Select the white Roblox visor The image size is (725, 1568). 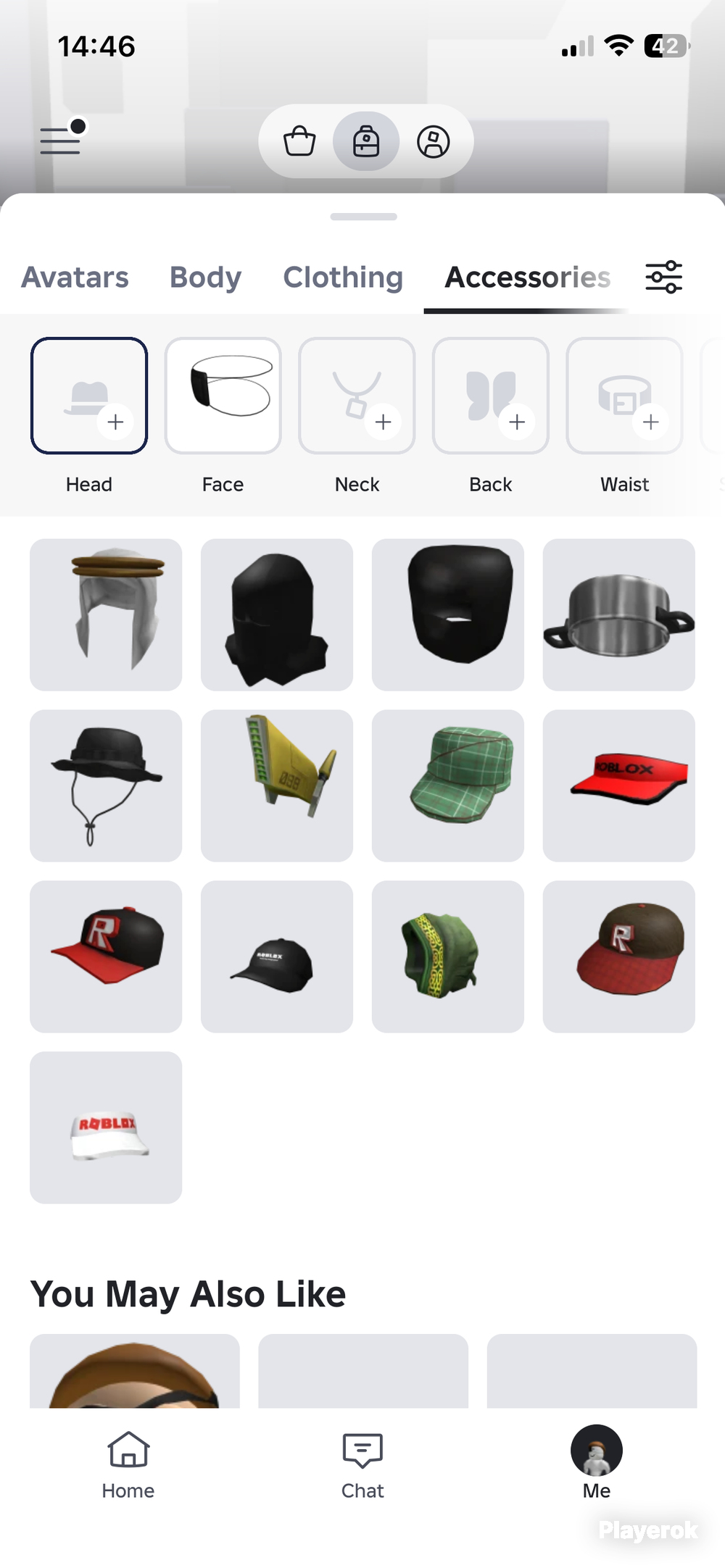coord(106,1127)
